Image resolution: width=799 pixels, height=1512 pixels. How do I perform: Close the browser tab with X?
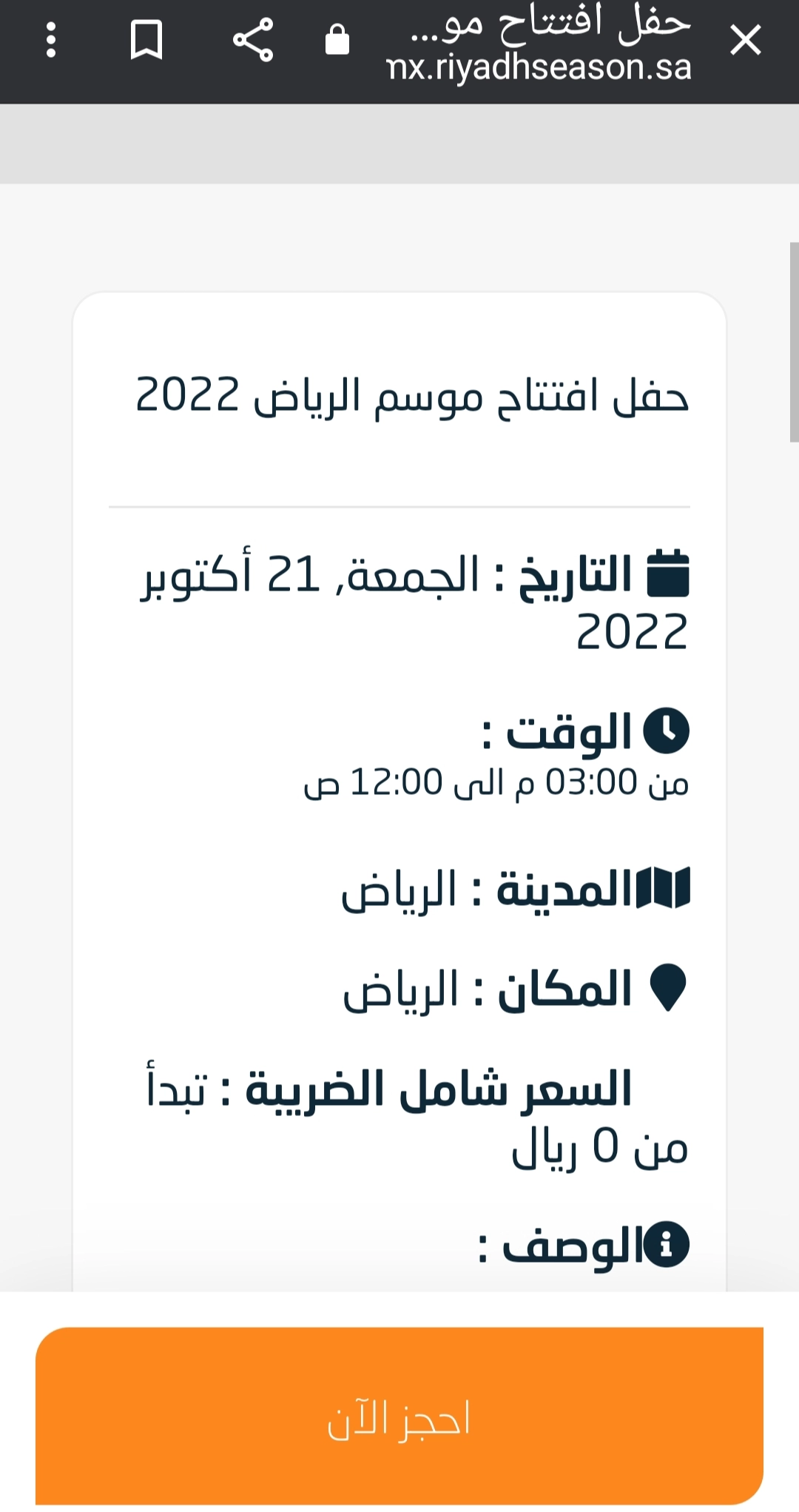[745, 40]
